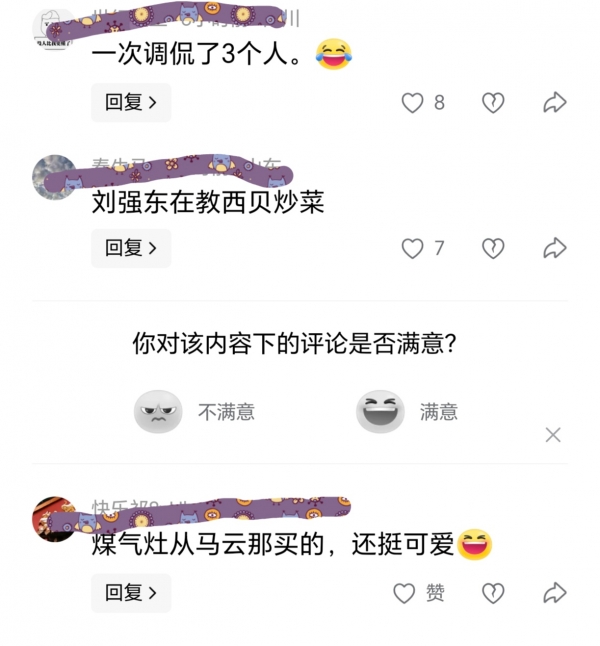Like the '一次调侃了3个人' comment

412,103
